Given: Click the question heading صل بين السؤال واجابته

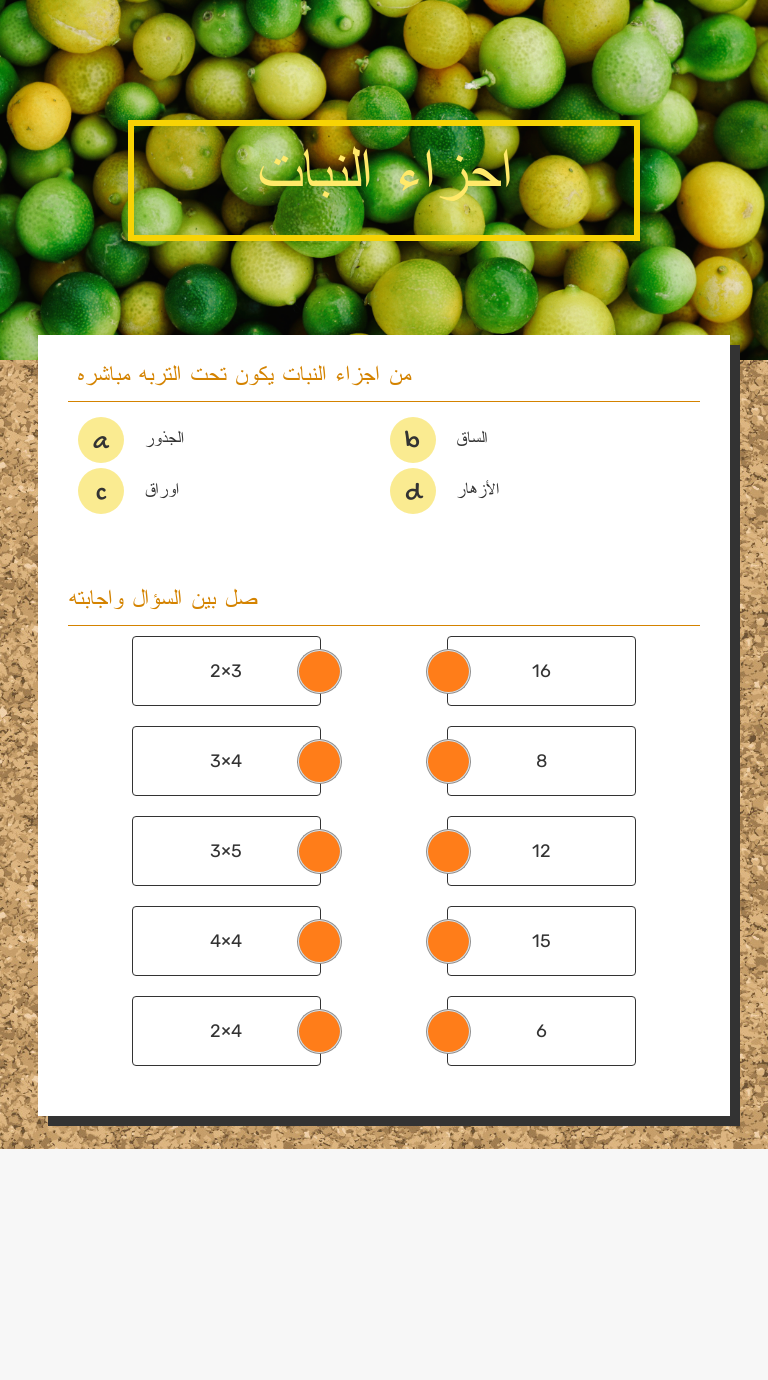Looking at the screenshot, I should 163,597.
